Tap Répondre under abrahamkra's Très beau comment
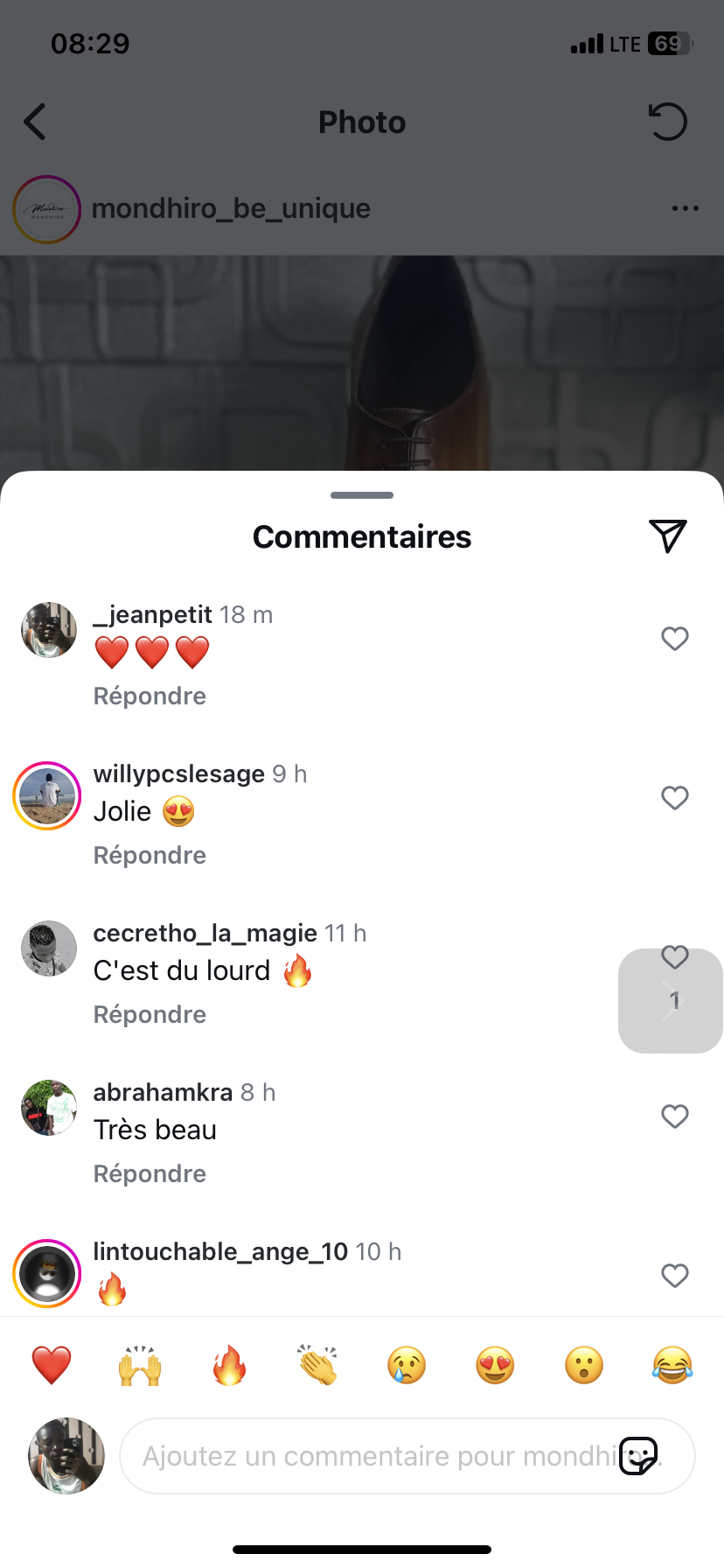Viewport: 724px width, 1568px height. pos(150,1174)
